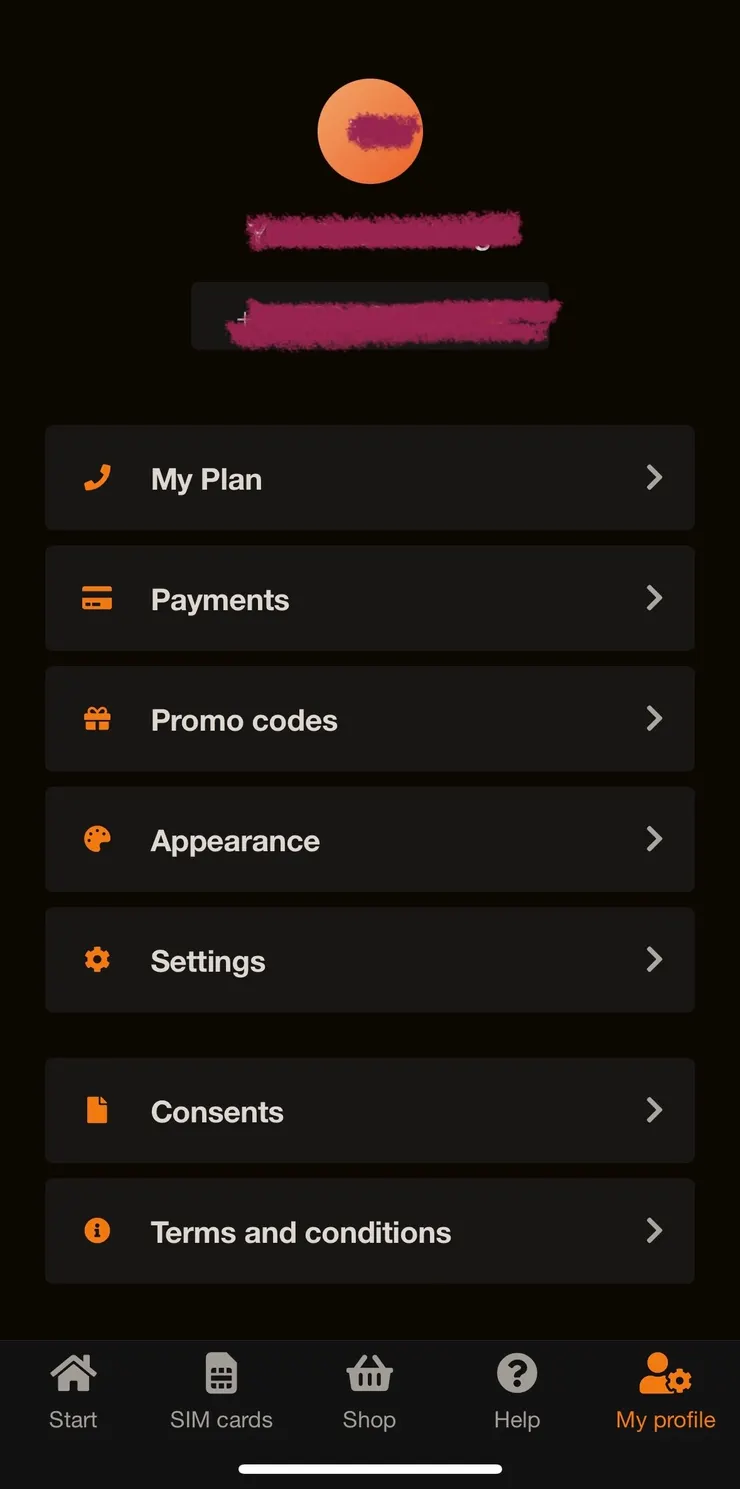
Task: Click the Help question mark icon
Action: tap(516, 1374)
